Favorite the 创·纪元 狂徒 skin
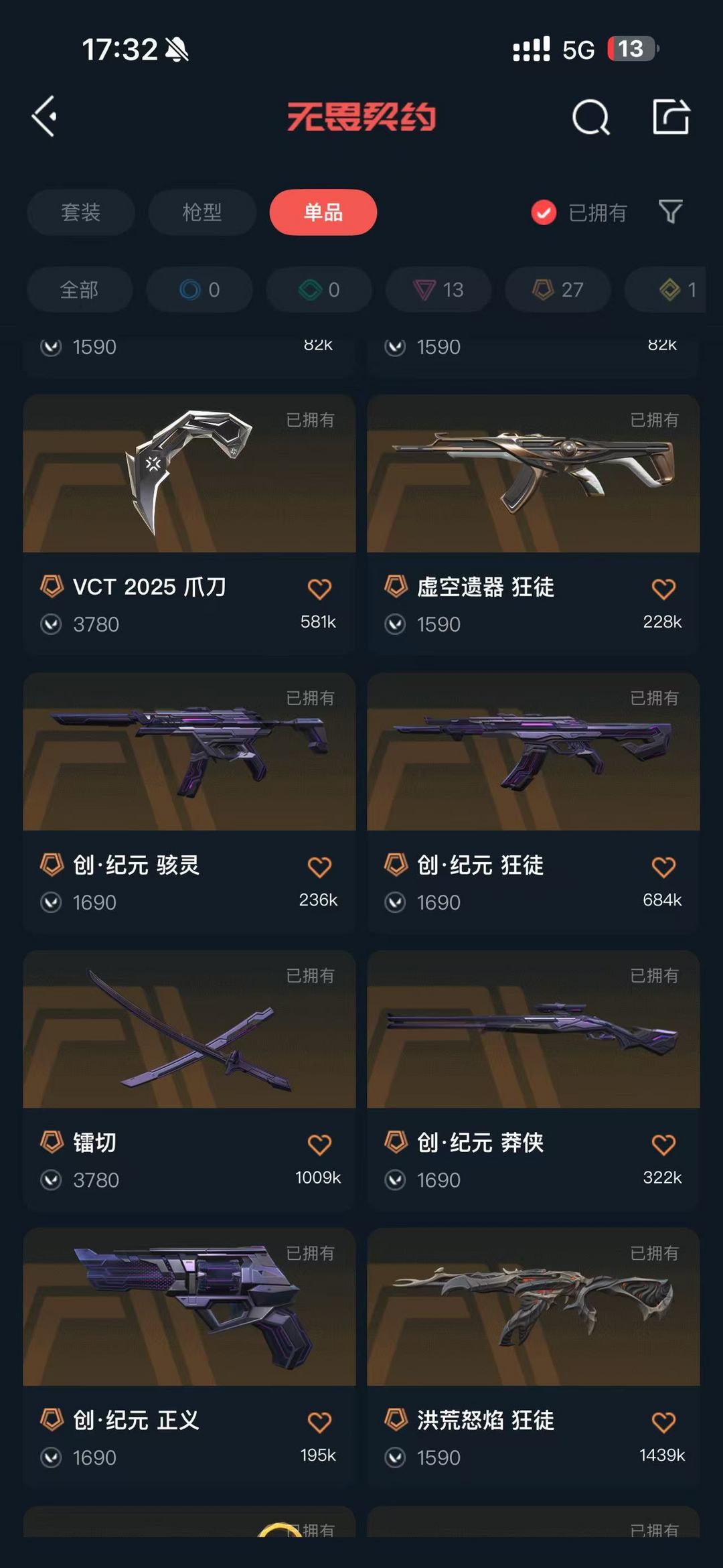The image size is (723, 1568). pyautogui.click(x=663, y=867)
